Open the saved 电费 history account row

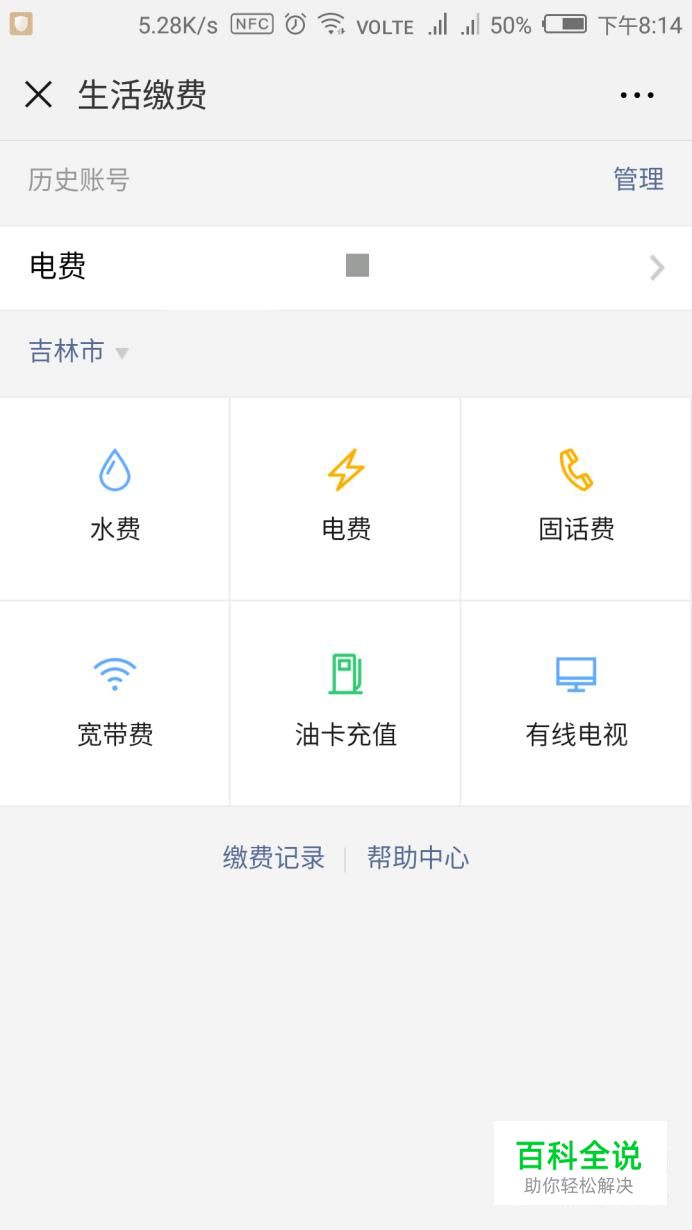tap(346, 267)
